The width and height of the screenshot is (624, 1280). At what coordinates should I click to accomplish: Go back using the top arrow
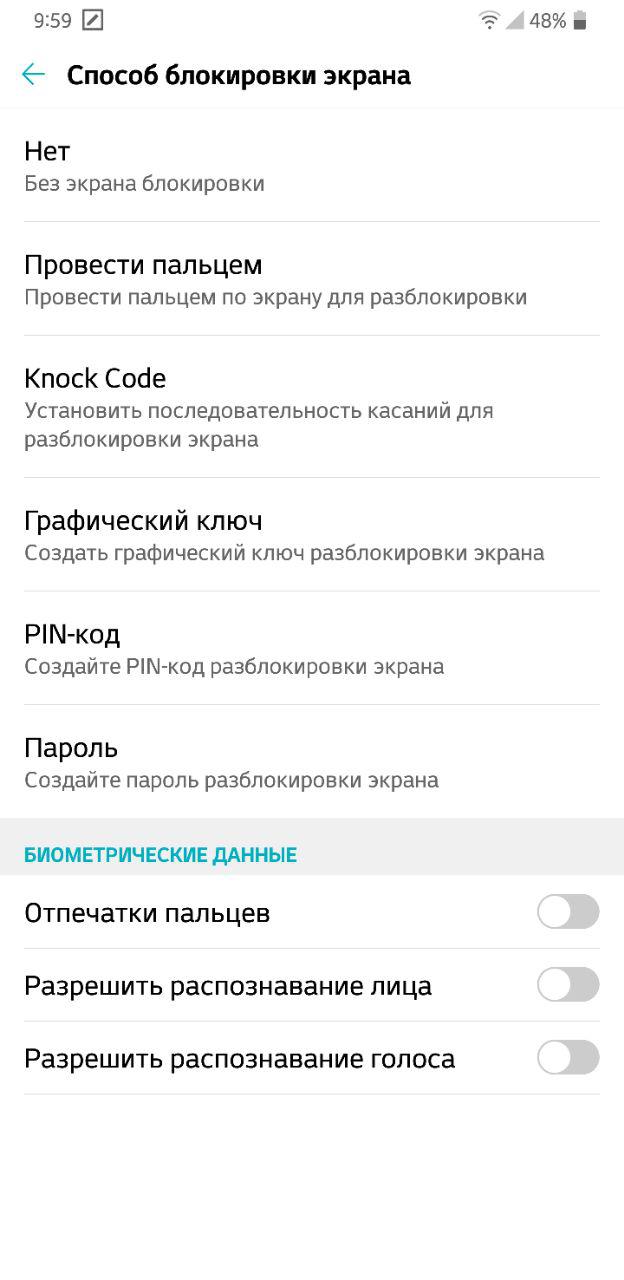(x=33, y=74)
